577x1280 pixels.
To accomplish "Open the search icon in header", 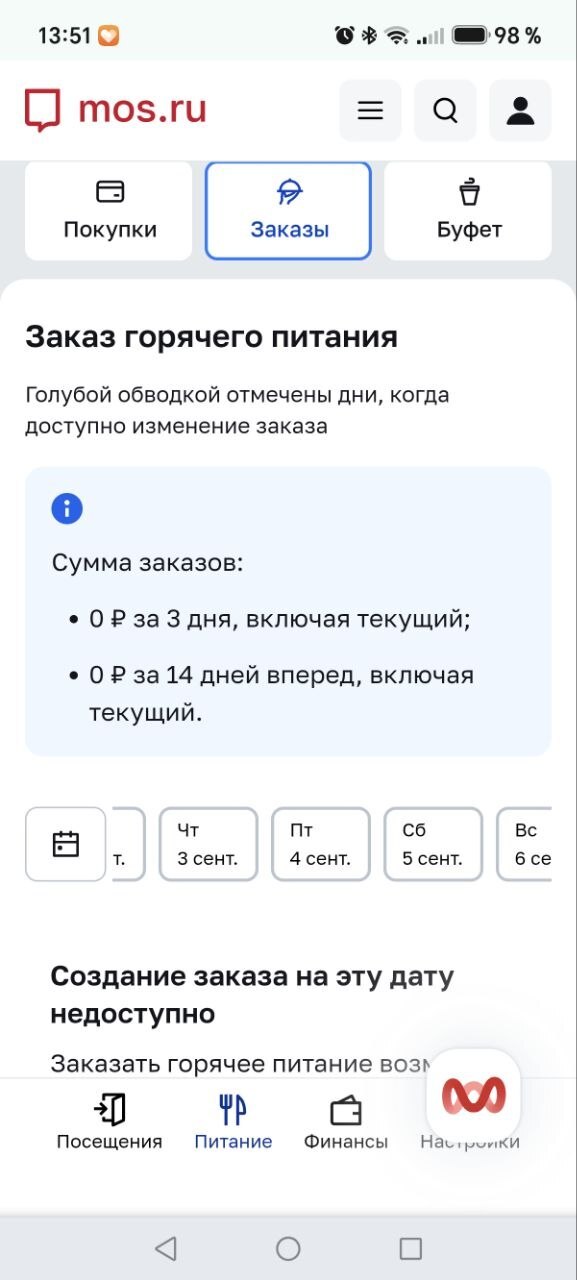I will (445, 110).
